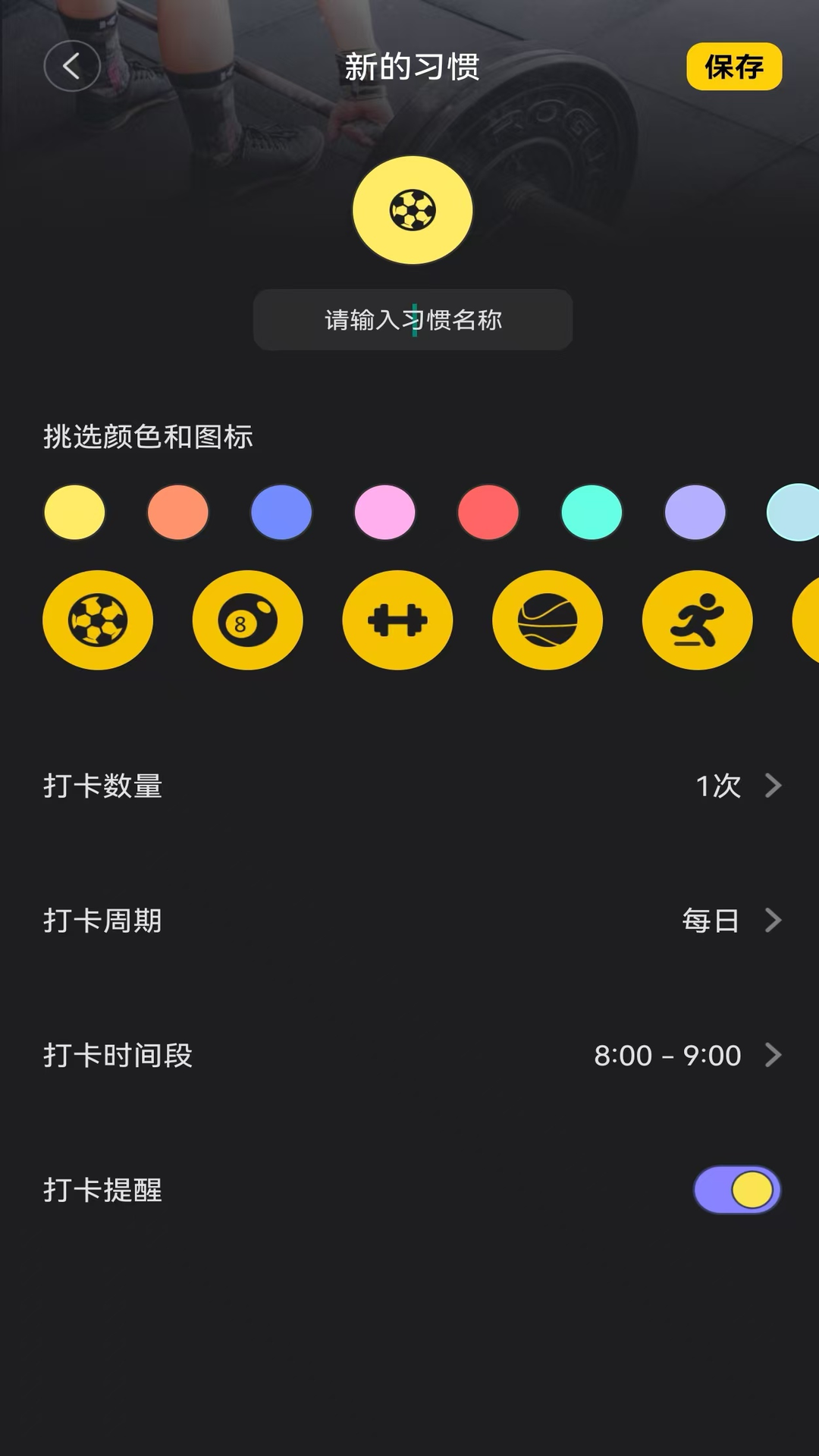Screen dimensions: 819x1456
Task: Choose the blue color swatch
Action: pyautogui.click(x=281, y=513)
